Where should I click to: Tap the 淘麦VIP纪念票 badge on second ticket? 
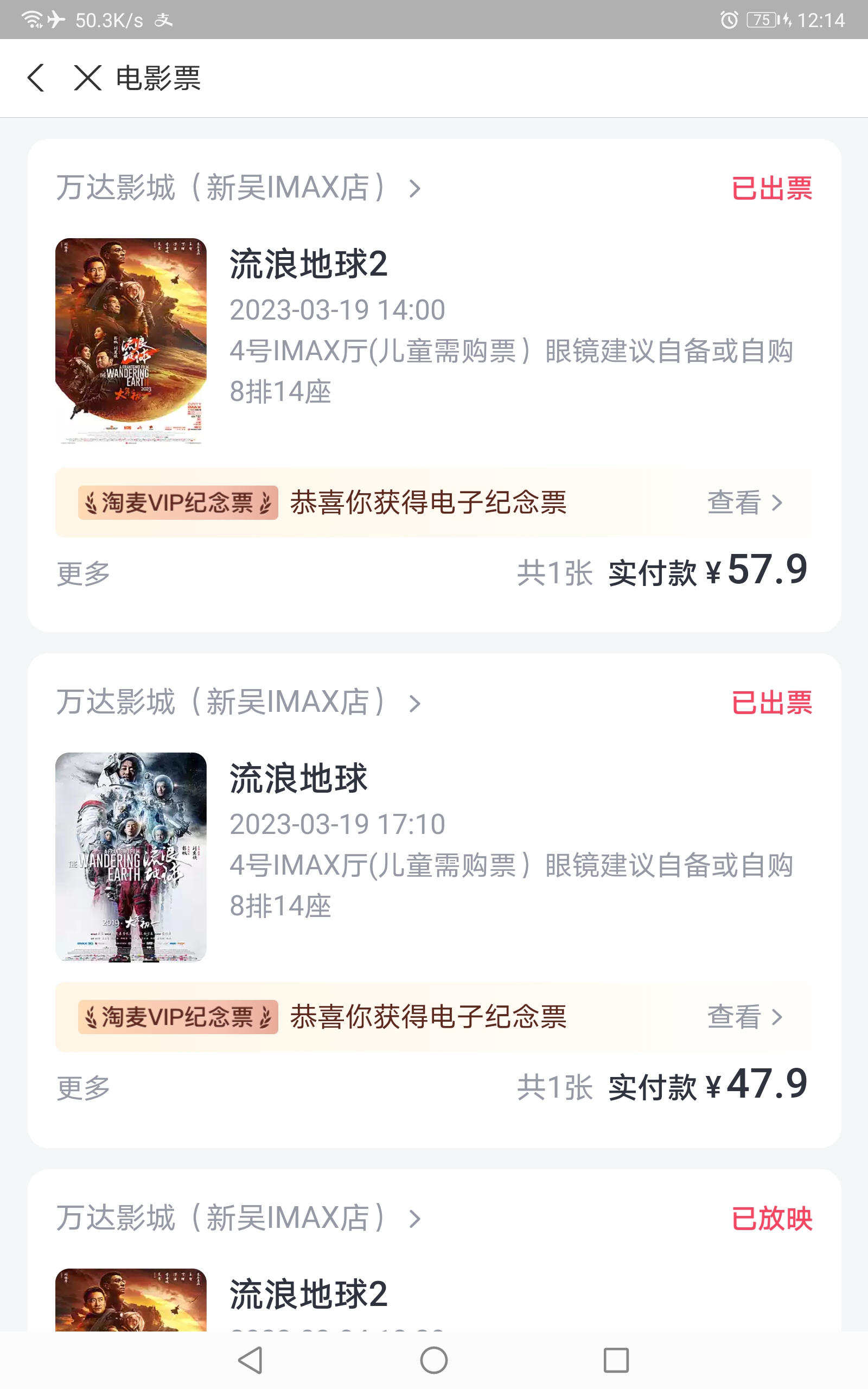tap(177, 1017)
